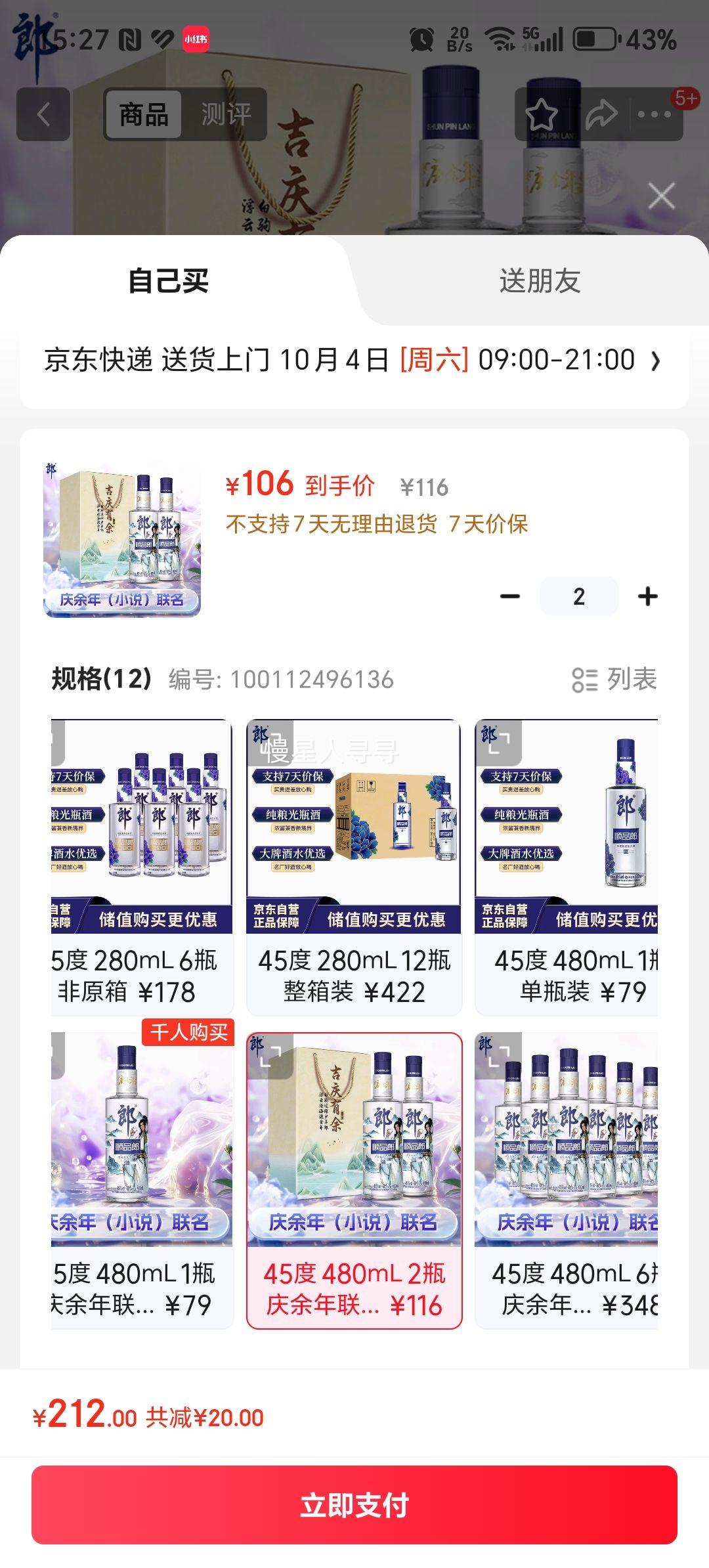Close the purchase options sheet

(661, 196)
